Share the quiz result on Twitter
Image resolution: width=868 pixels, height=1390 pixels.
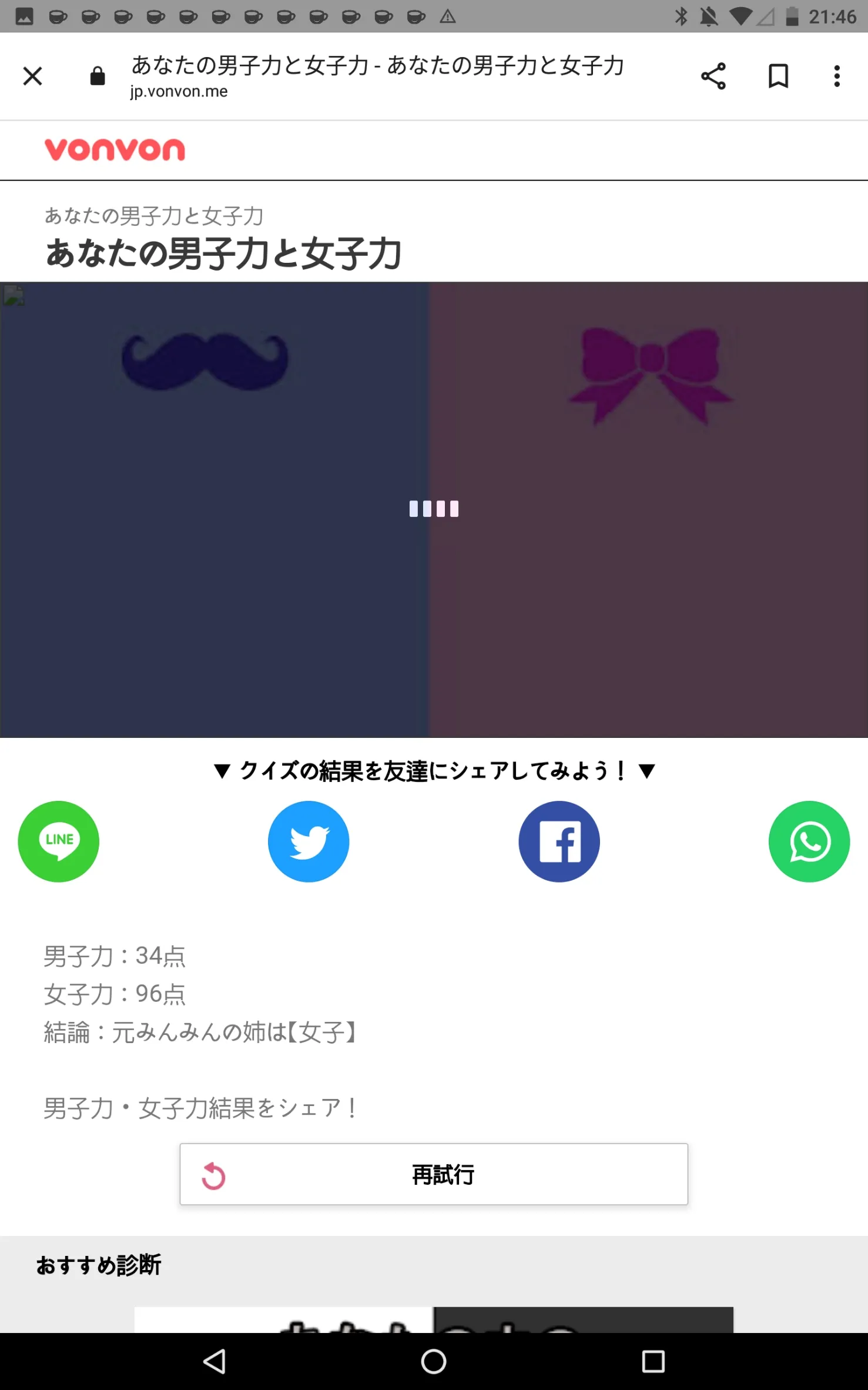coord(309,841)
